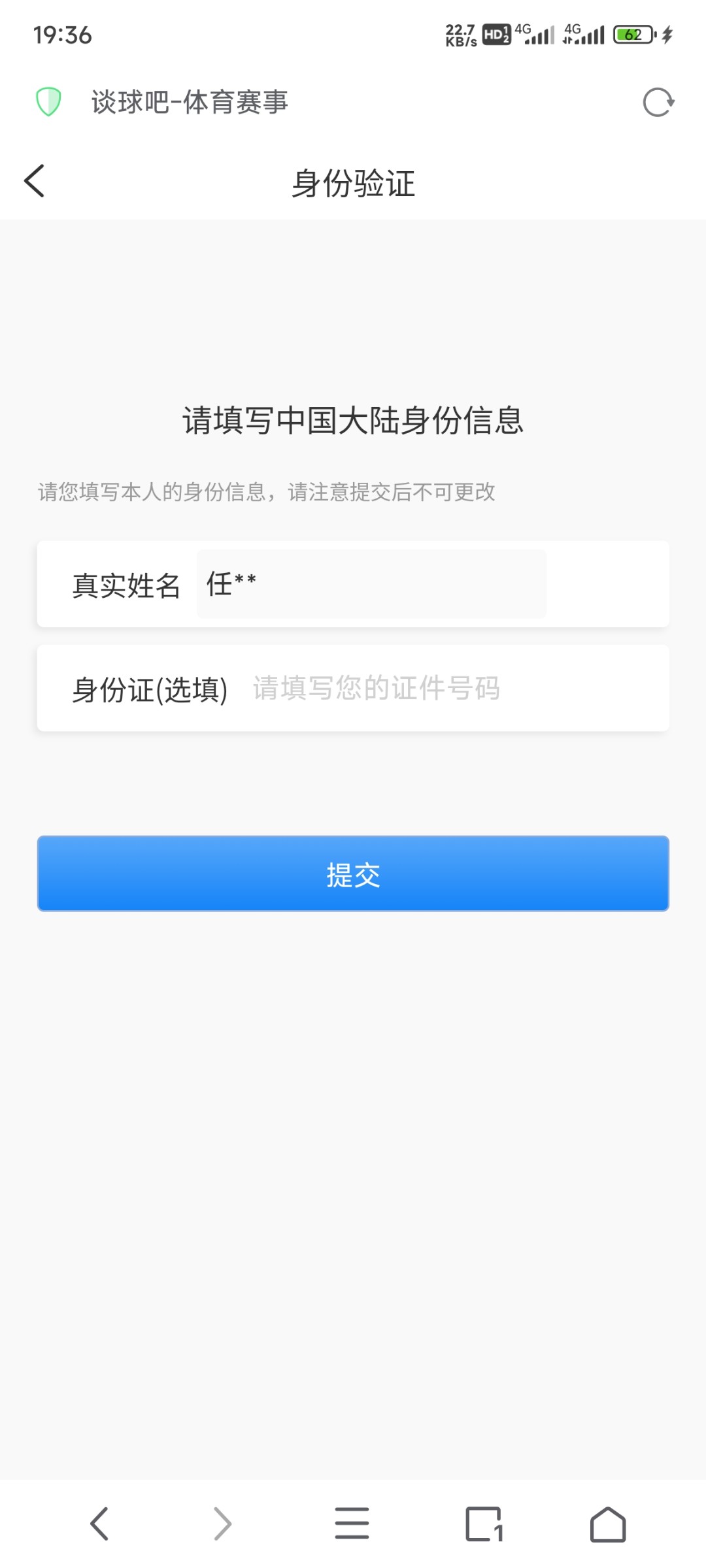This screenshot has width=706, height=1568.
Task: Focus the 身份证 number input field
Action: pos(451,688)
